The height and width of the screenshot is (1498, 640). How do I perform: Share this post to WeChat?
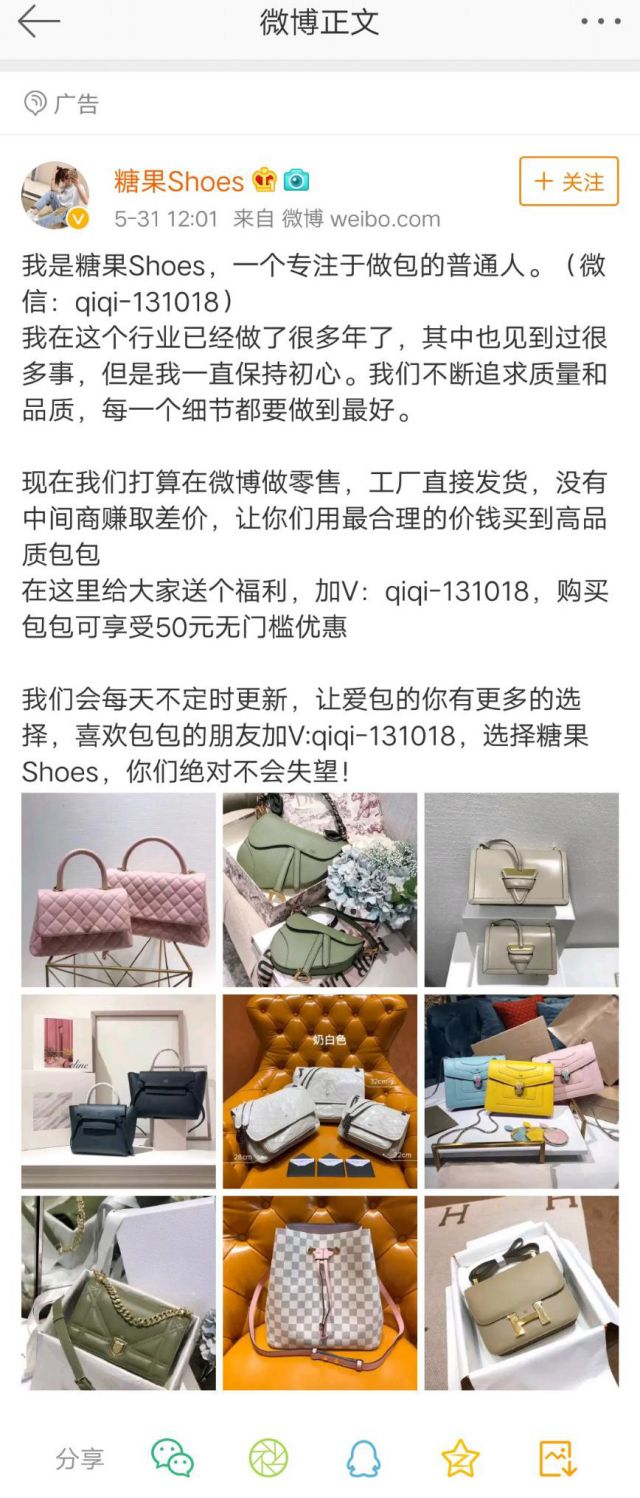(x=172, y=1458)
